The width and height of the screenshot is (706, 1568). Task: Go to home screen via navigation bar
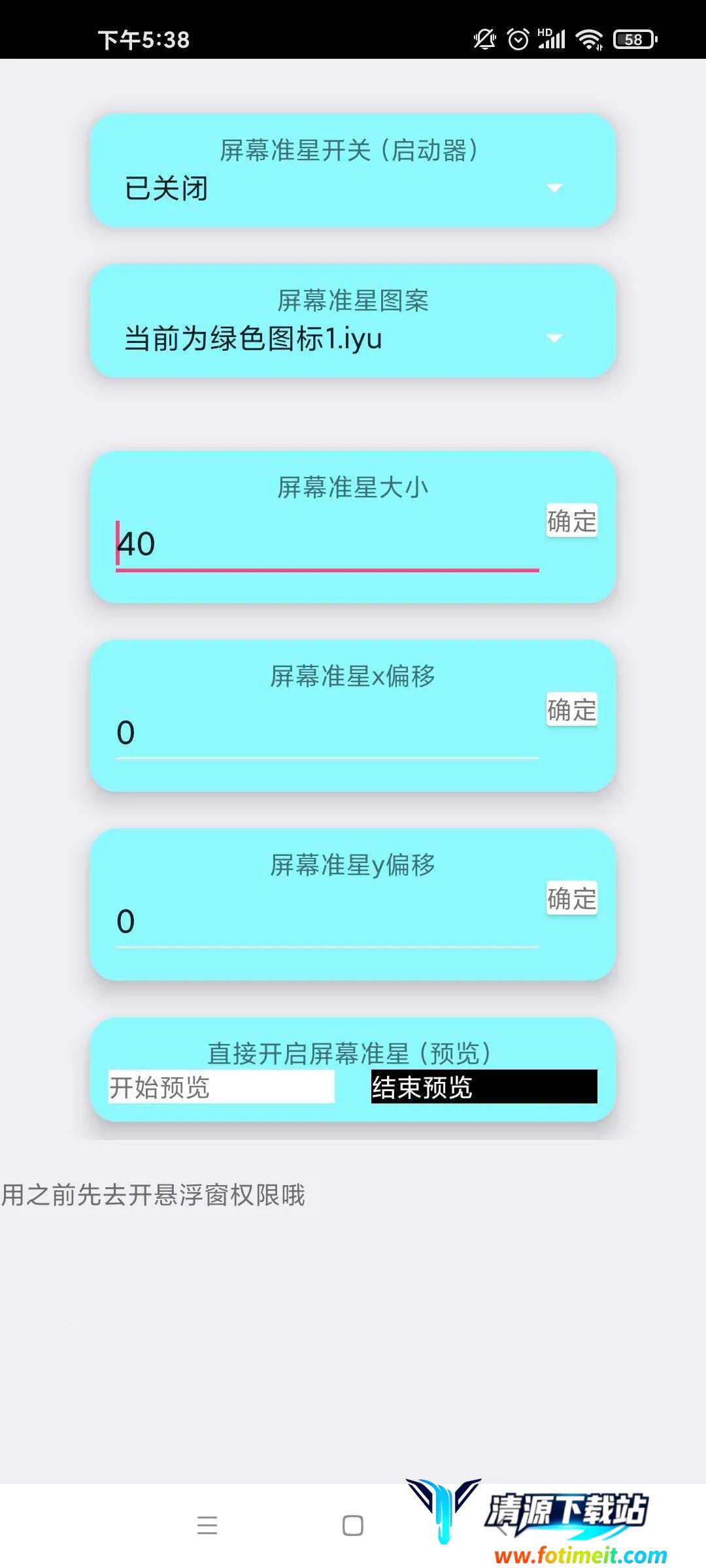click(x=353, y=1526)
